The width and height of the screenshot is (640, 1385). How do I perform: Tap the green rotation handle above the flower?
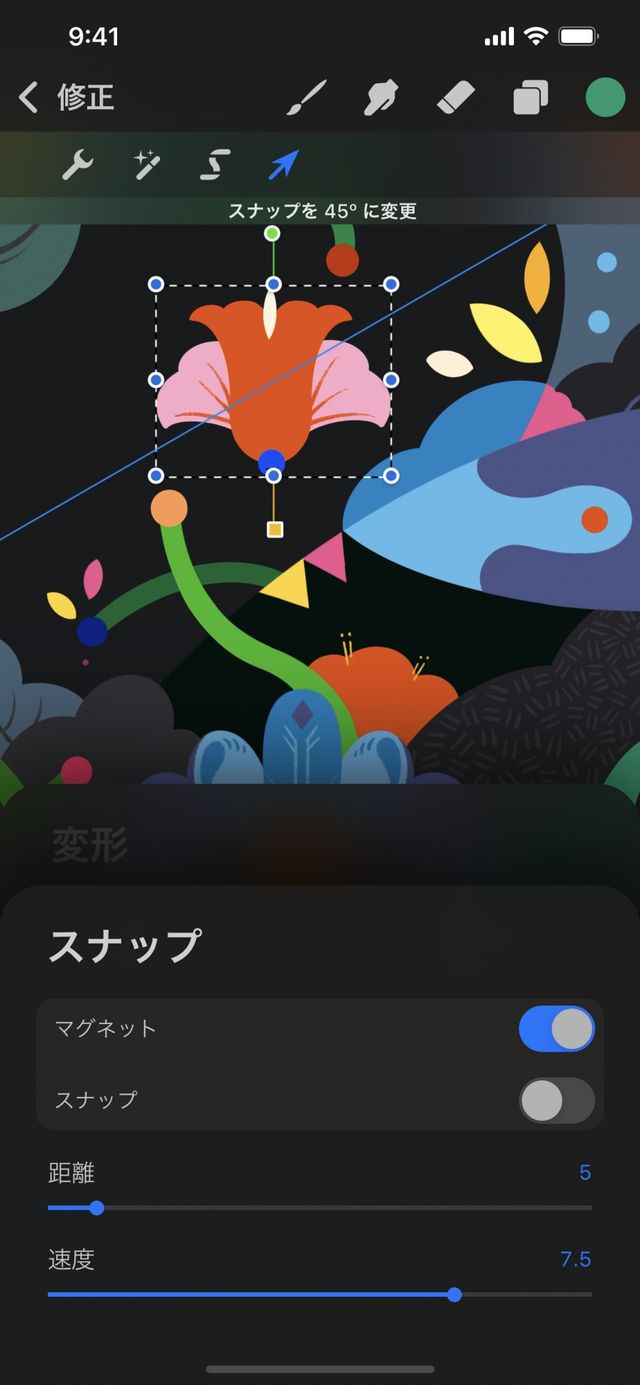272,234
